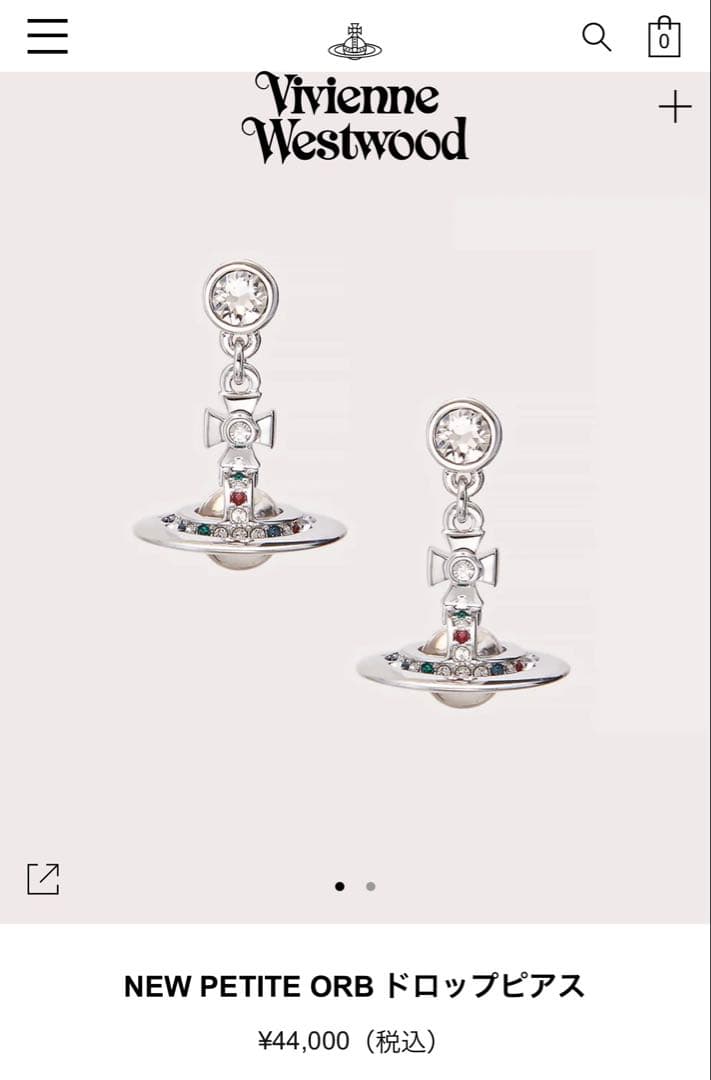This screenshot has height=1080, width=711.
Task: Go to home via the orb logo
Action: pyautogui.click(x=355, y=41)
